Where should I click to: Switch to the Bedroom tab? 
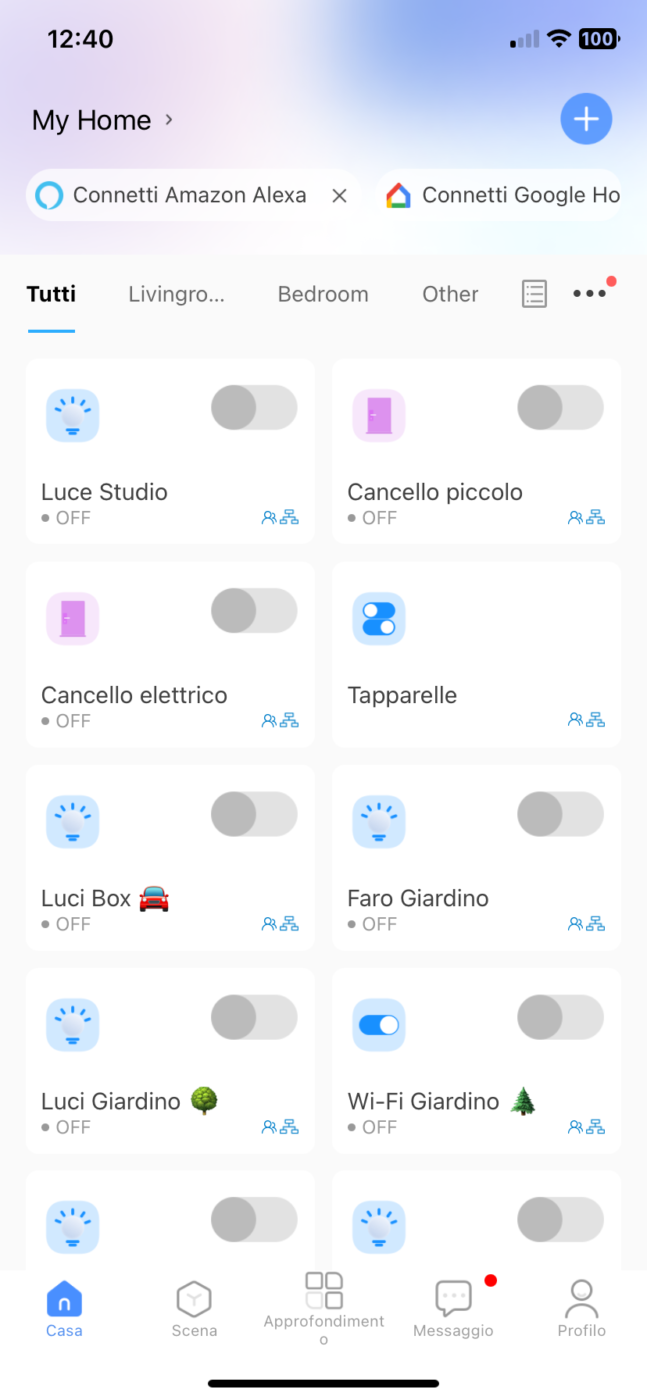coord(323,294)
